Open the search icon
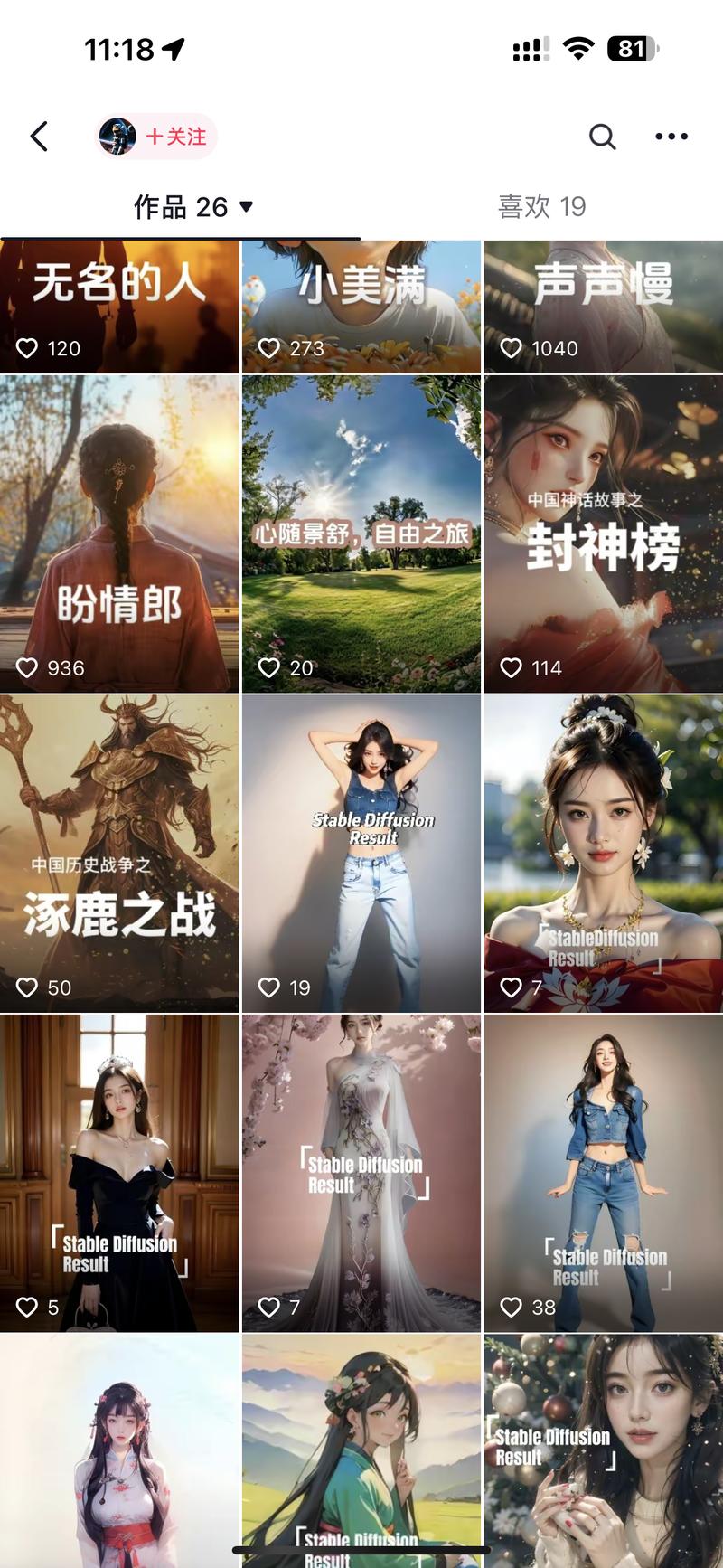Viewport: 723px width, 1568px height. point(602,137)
